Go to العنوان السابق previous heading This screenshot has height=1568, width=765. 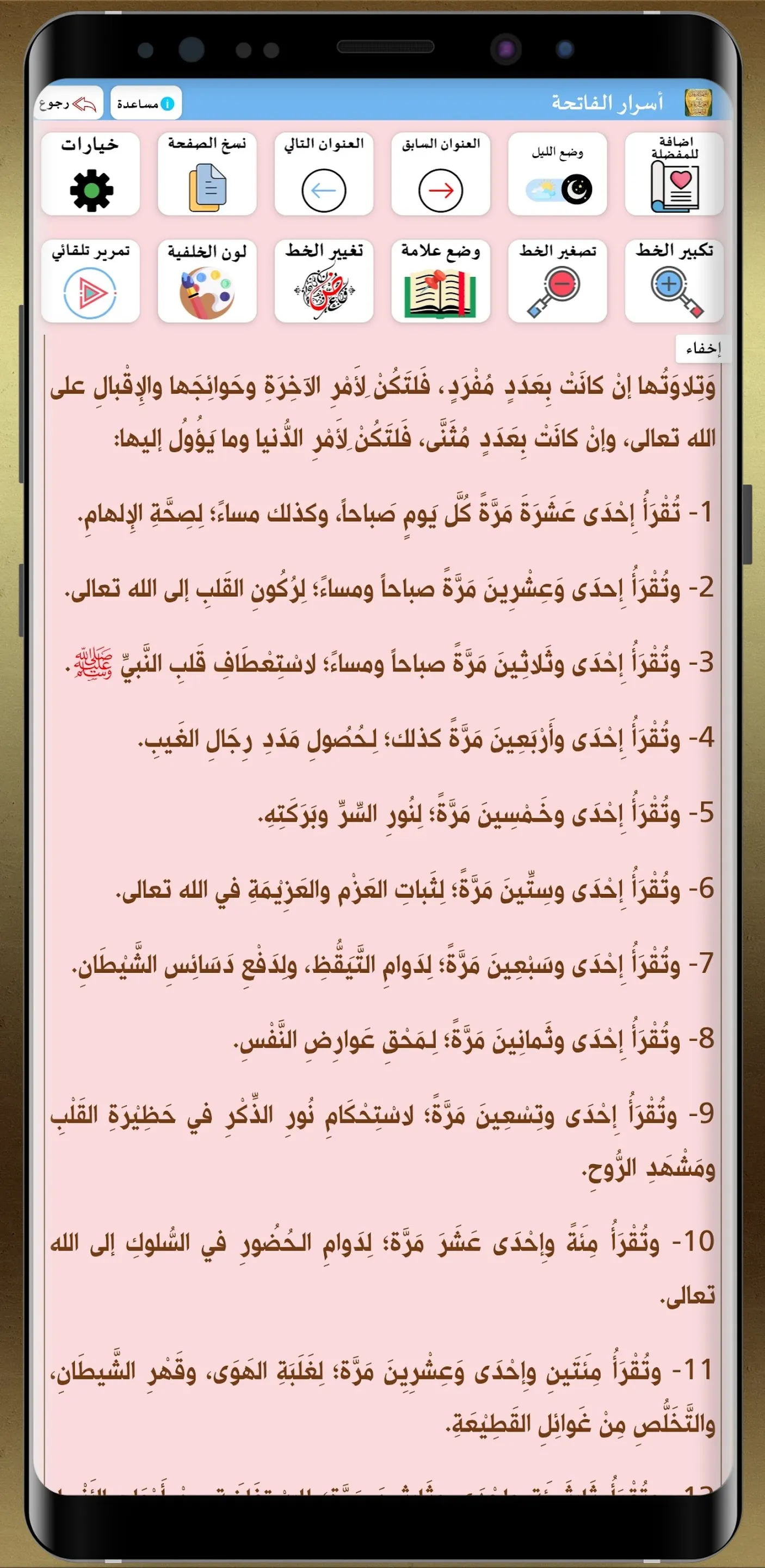441,174
